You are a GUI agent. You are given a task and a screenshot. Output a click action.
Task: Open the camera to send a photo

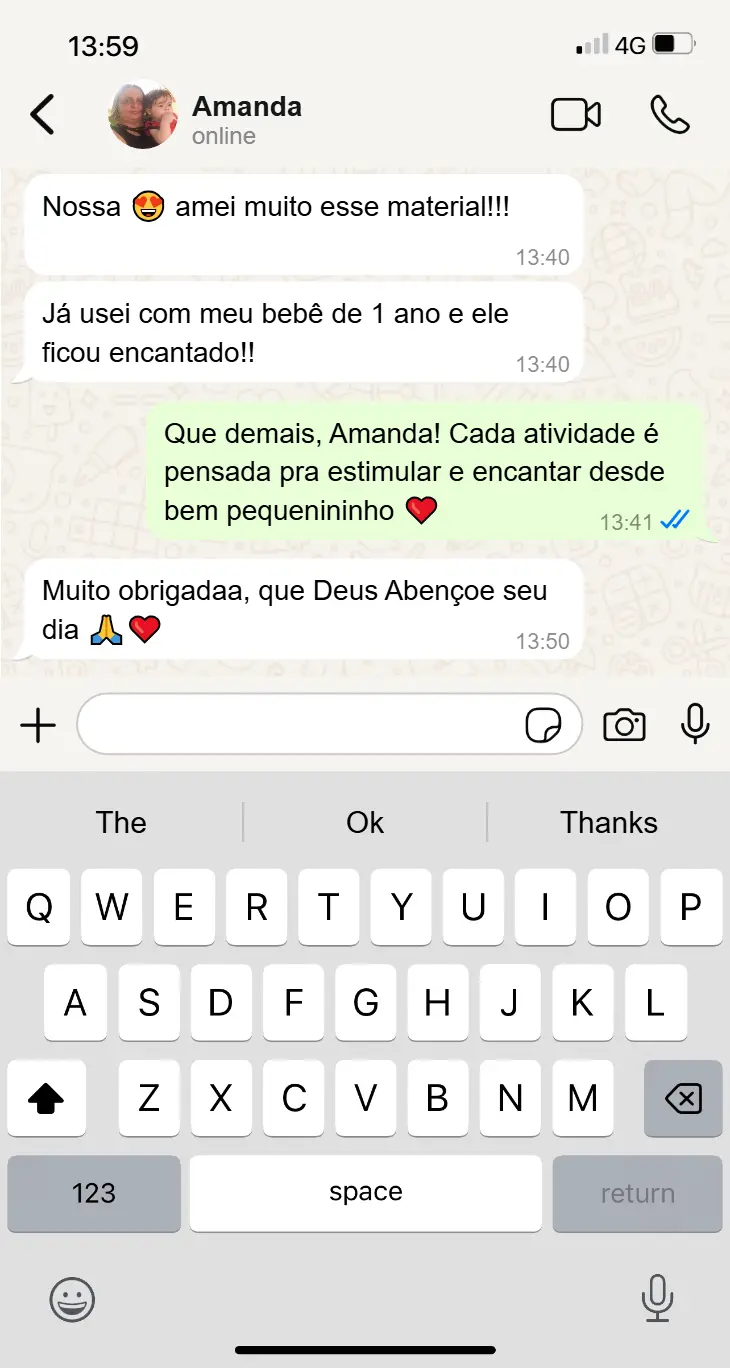[624, 725]
